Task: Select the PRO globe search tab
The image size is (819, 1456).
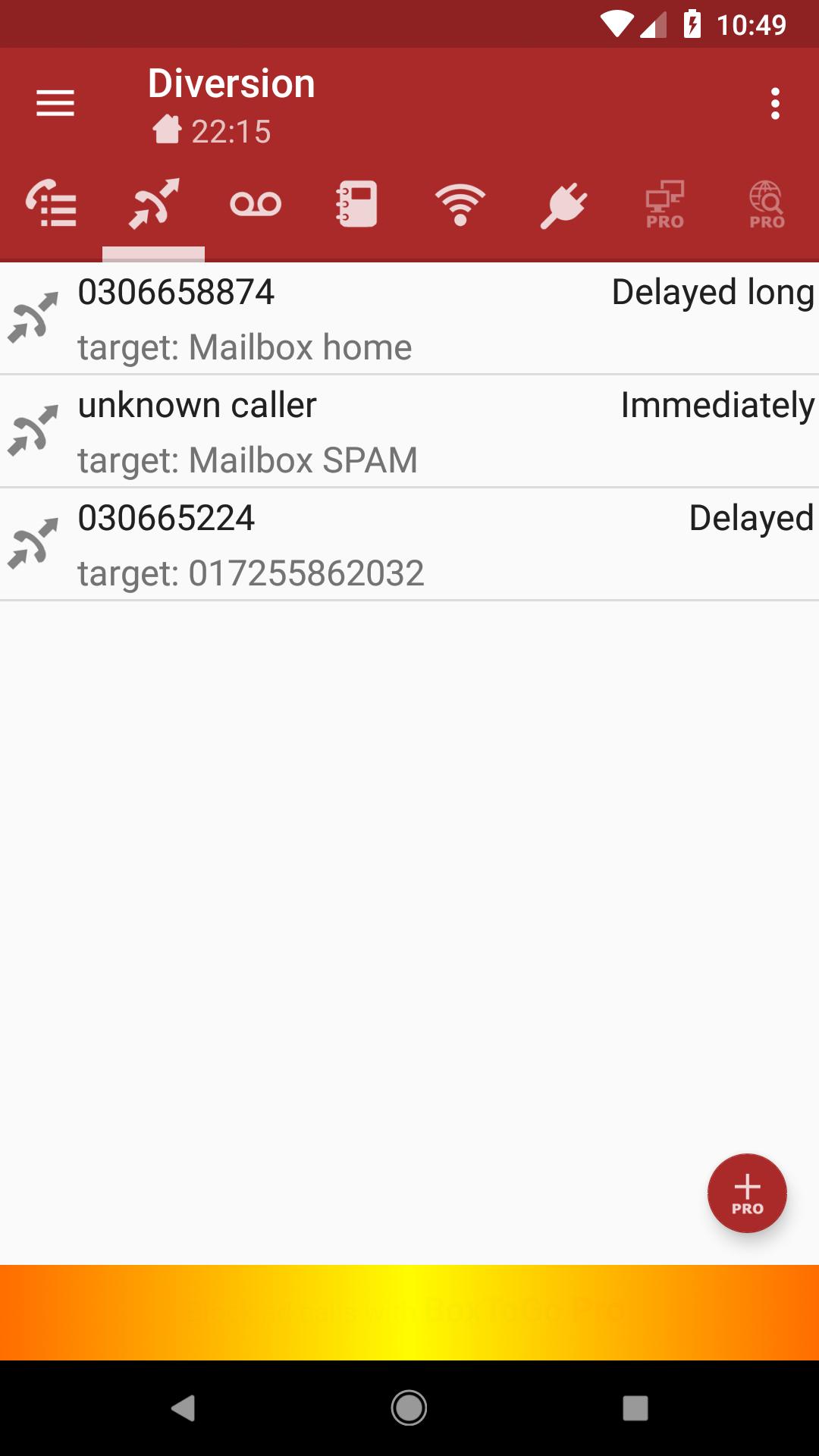Action: tap(767, 205)
